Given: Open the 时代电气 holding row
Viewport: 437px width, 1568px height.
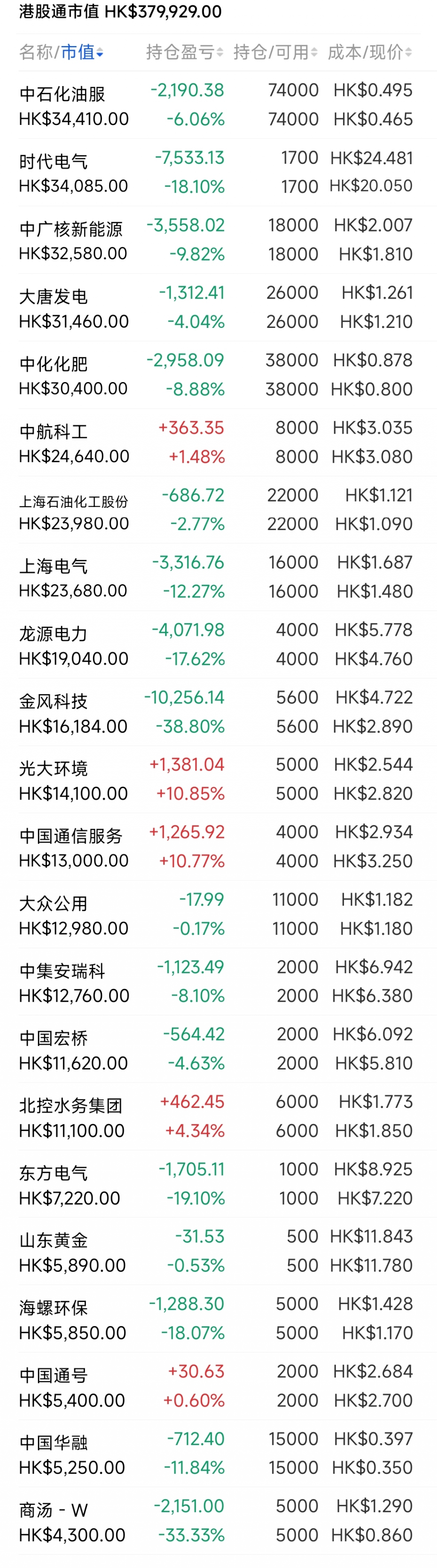Looking at the screenshot, I should pos(218,172).
